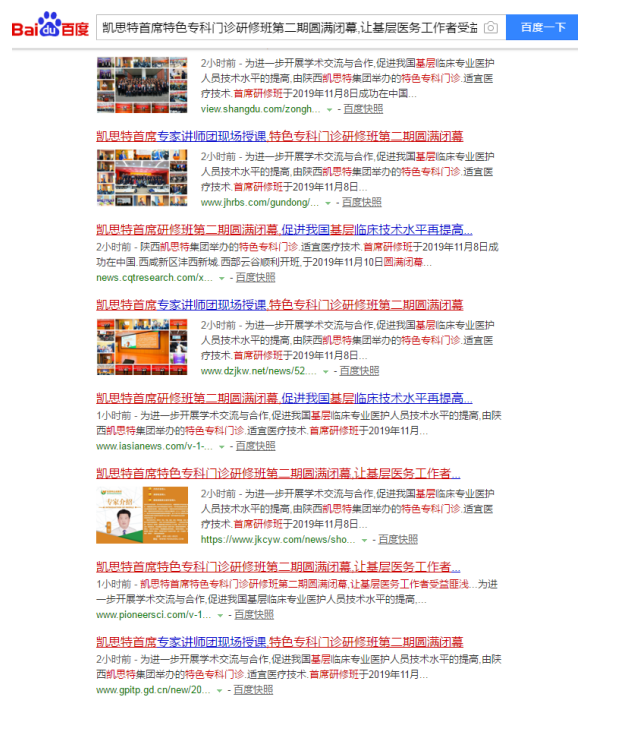
Task: Open the result title from news.cqtresearch.com
Action: pyautogui.click(x=284, y=230)
